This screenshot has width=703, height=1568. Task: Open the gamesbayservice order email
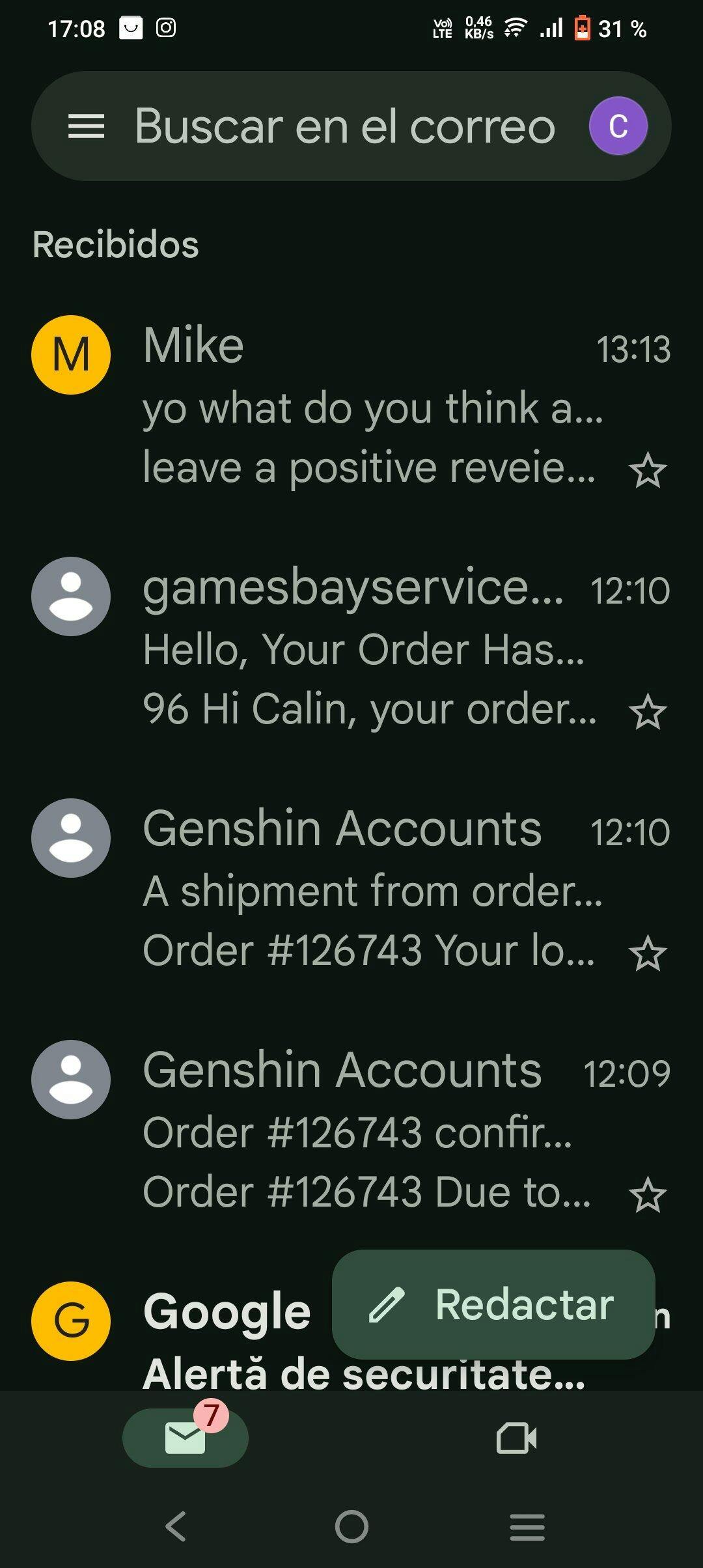[x=351, y=648]
